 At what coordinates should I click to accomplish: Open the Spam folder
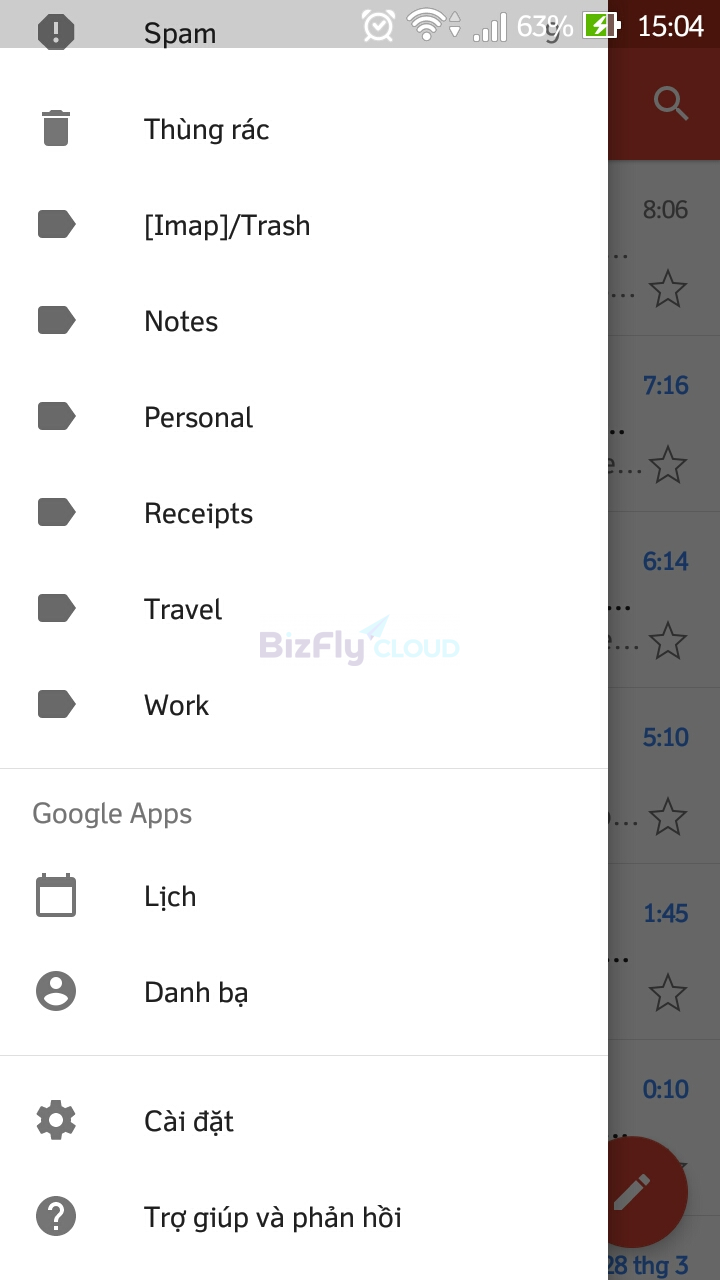[x=304, y=32]
